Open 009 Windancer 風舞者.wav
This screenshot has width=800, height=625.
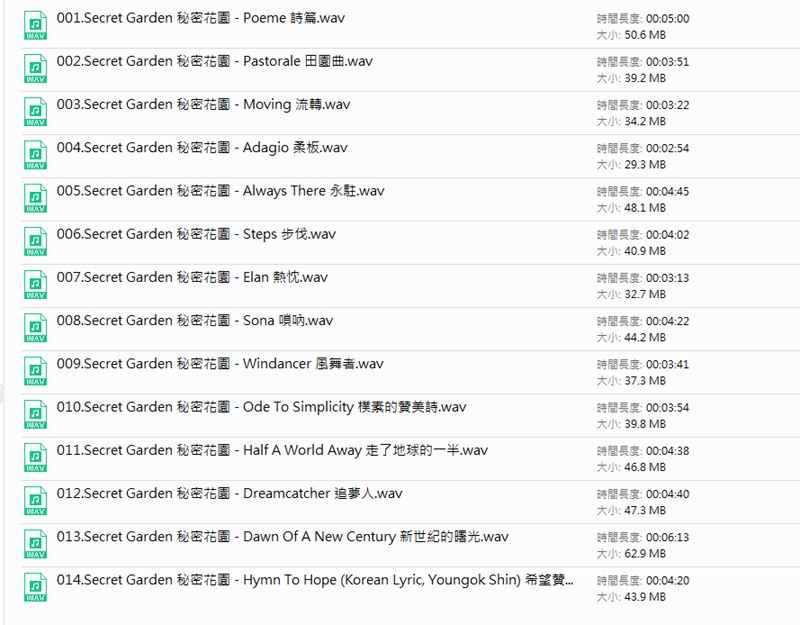pyautogui.click(x=220, y=364)
